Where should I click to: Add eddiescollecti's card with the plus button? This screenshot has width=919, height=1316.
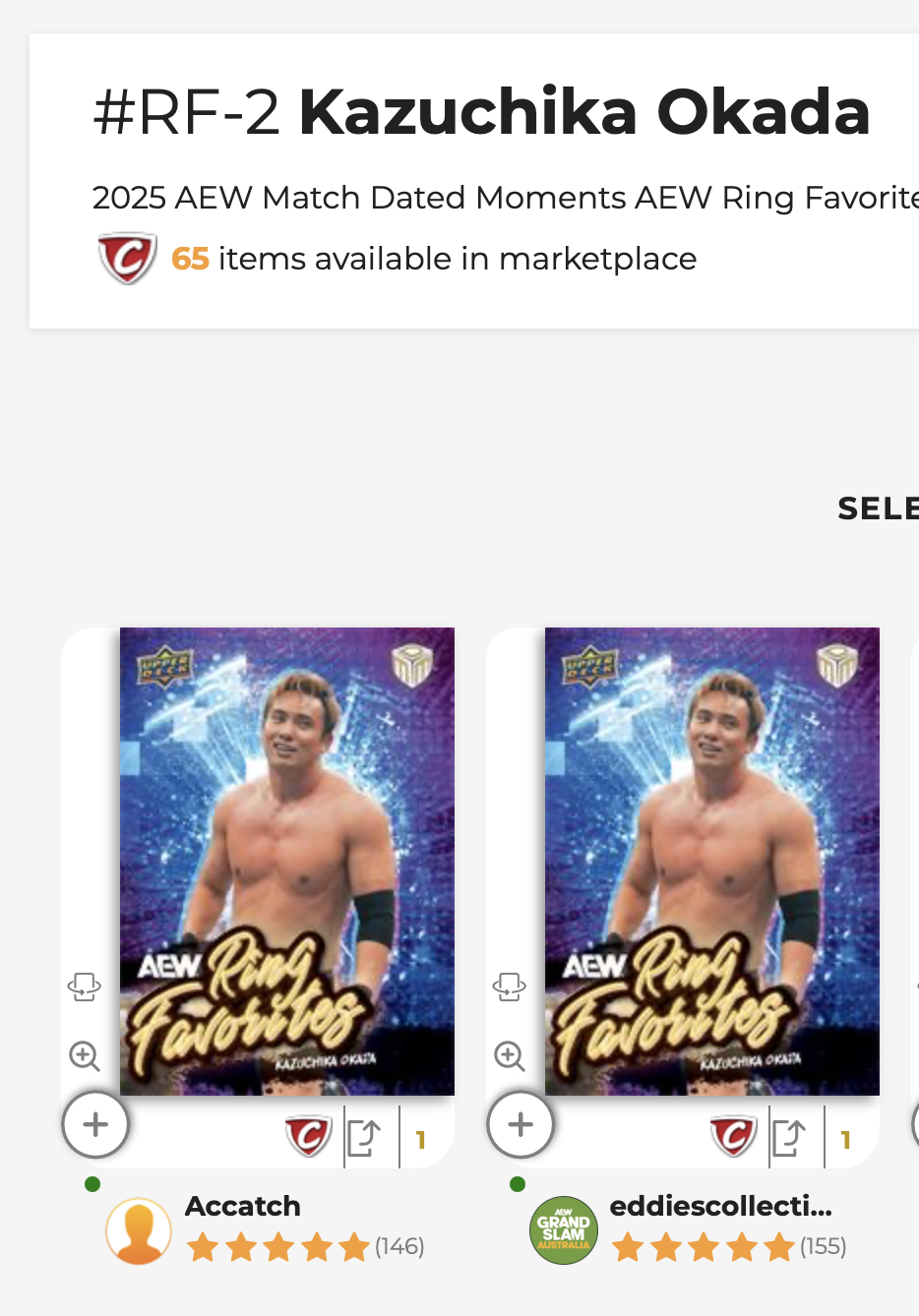click(521, 1124)
